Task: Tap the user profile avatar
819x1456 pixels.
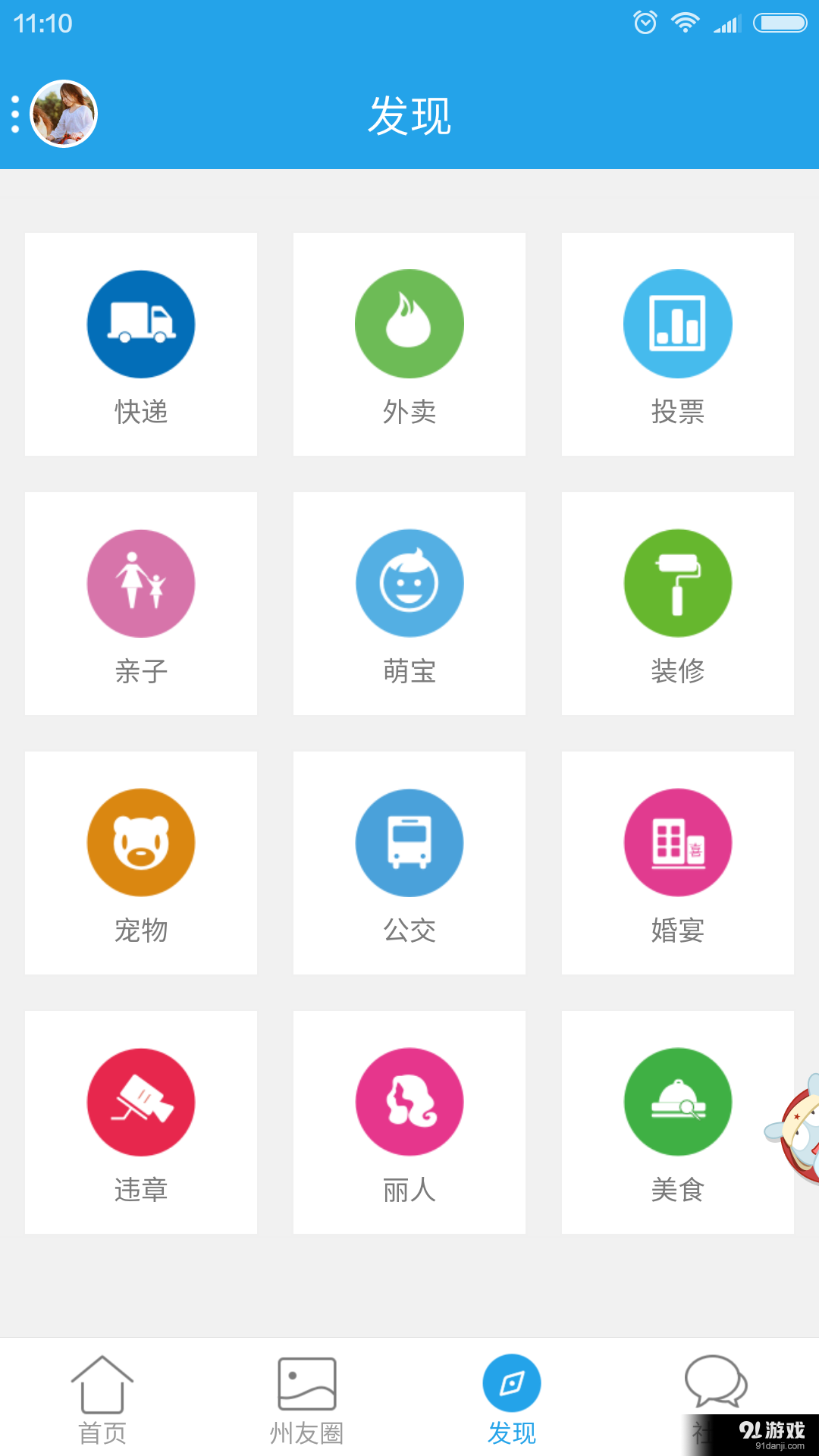Action: [x=63, y=112]
